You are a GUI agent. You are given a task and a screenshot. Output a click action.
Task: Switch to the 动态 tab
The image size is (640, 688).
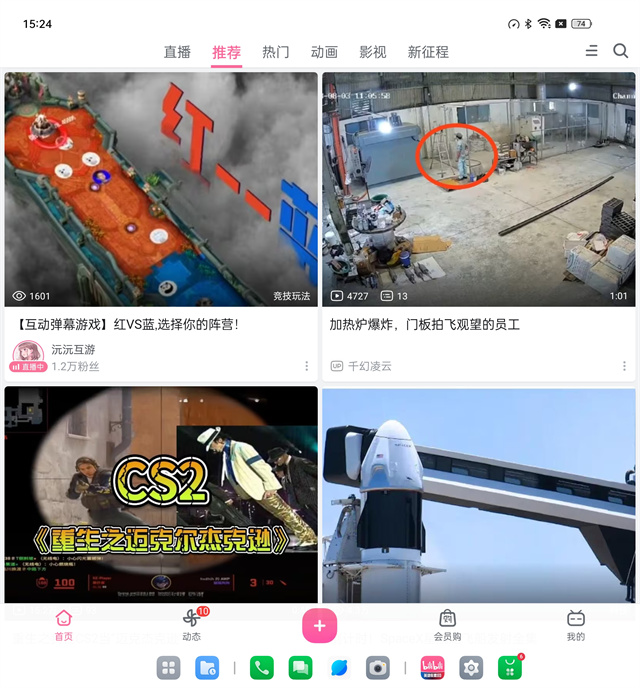191,625
